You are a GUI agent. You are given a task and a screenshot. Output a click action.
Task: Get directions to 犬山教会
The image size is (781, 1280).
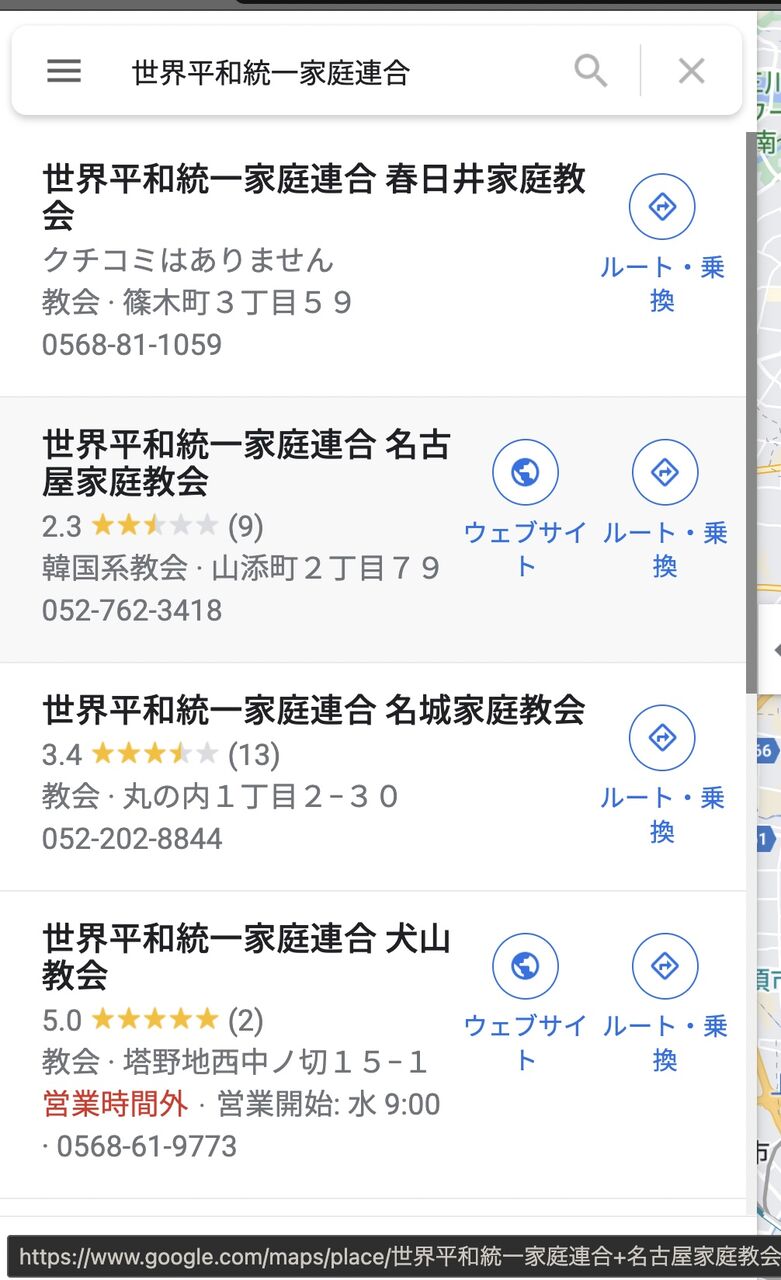click(x=665, y=1003)
